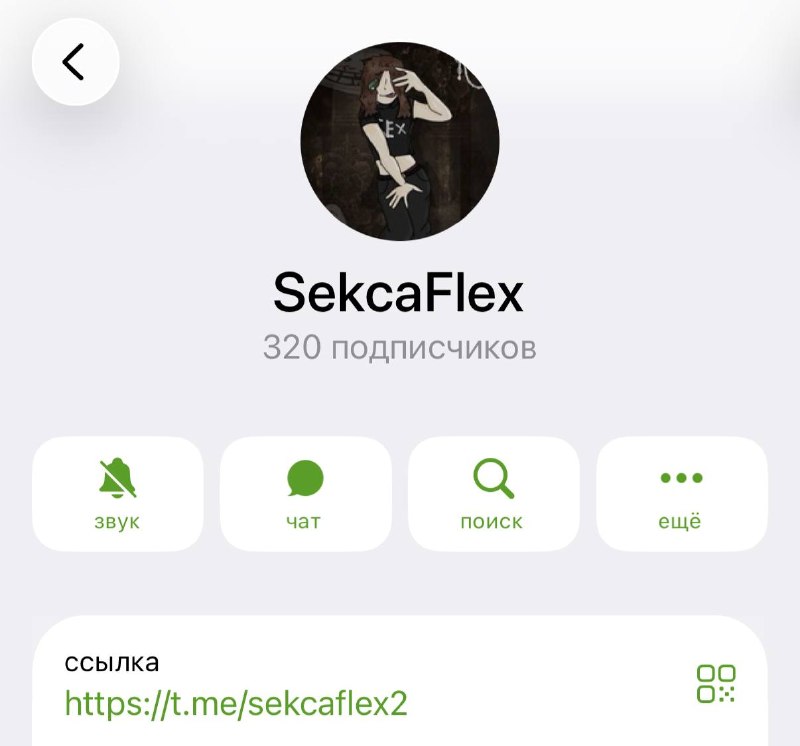Show the channel QR code

pos(716,684)
